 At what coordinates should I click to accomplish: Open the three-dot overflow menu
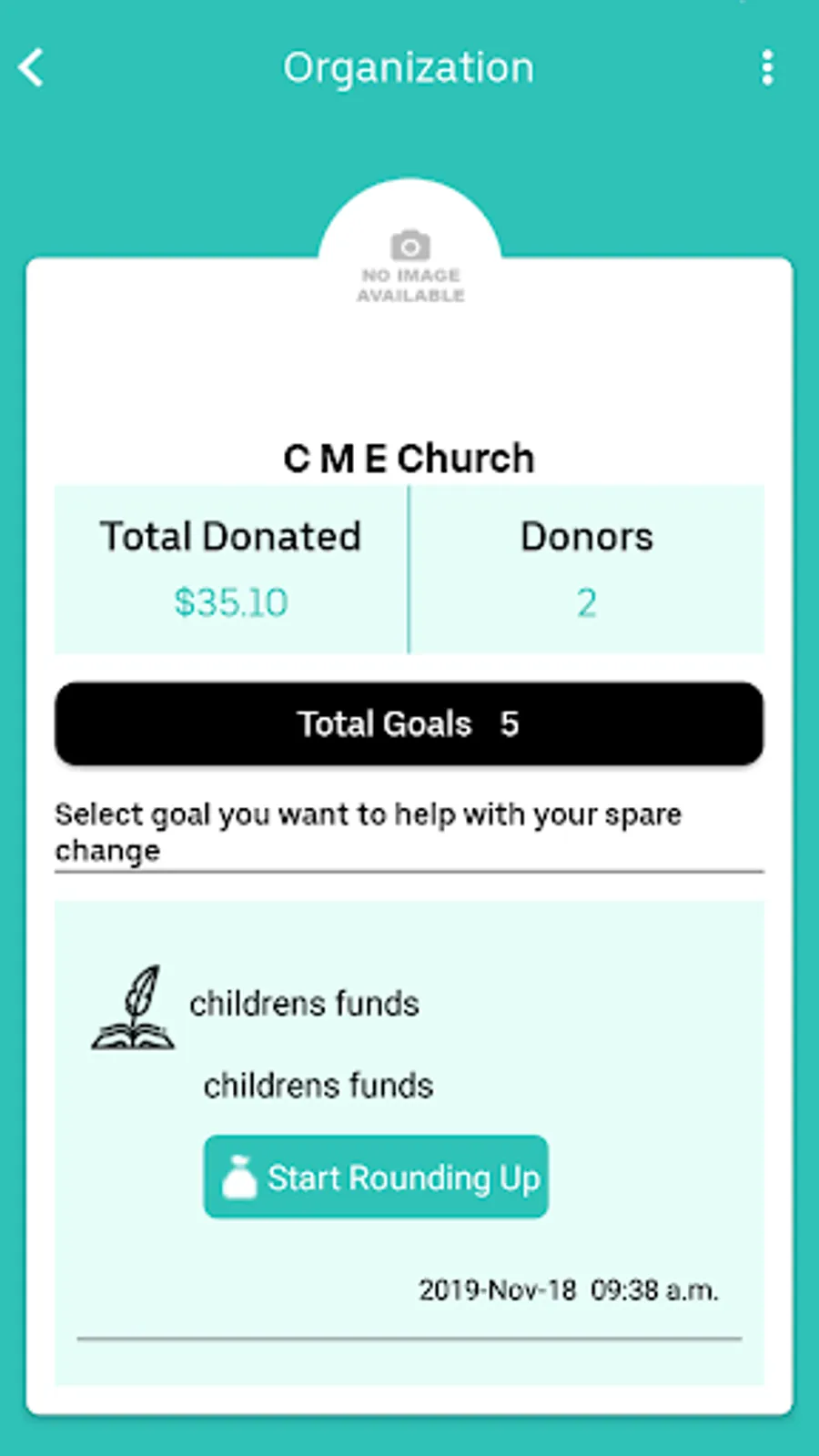pyautogui.click(x=767, y=68)
